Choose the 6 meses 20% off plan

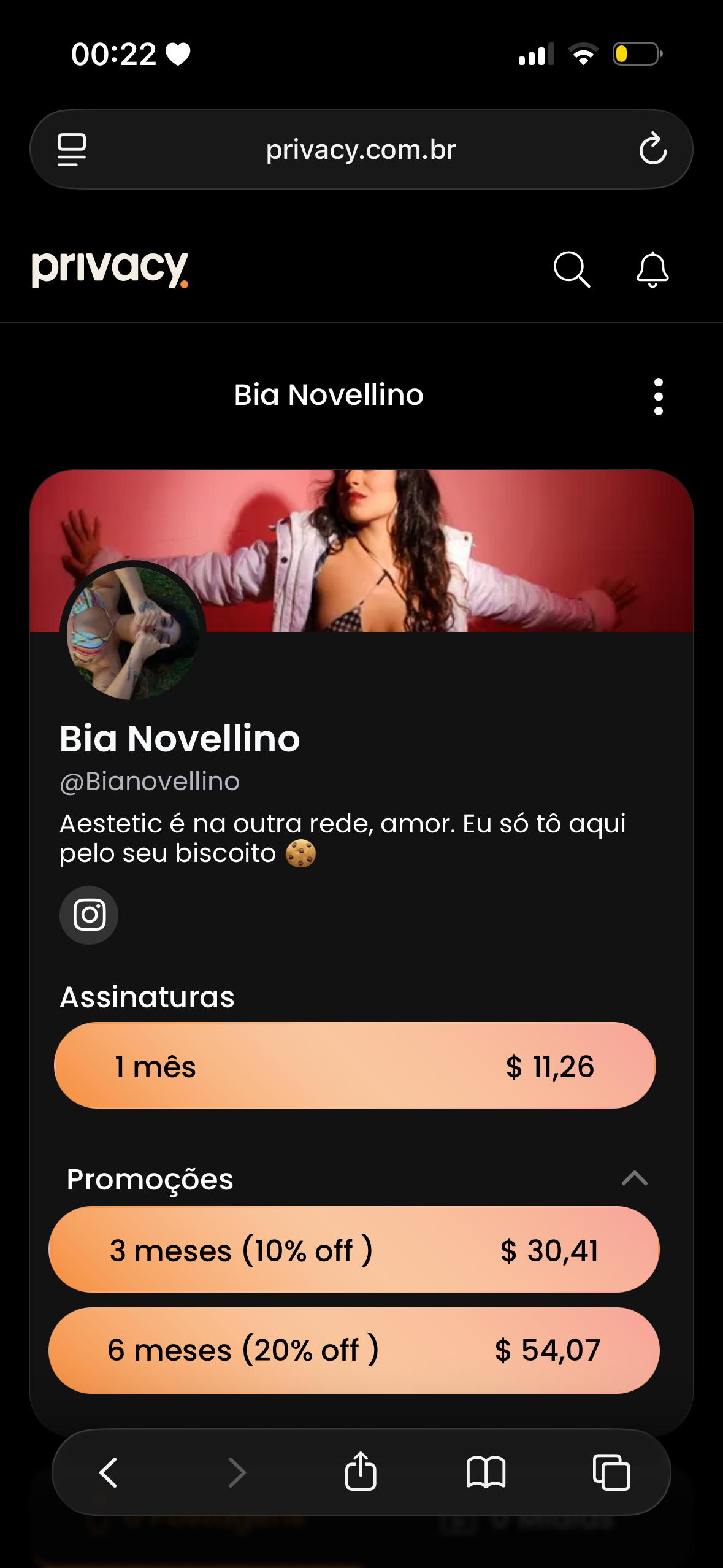click(x=354, y=1350)
